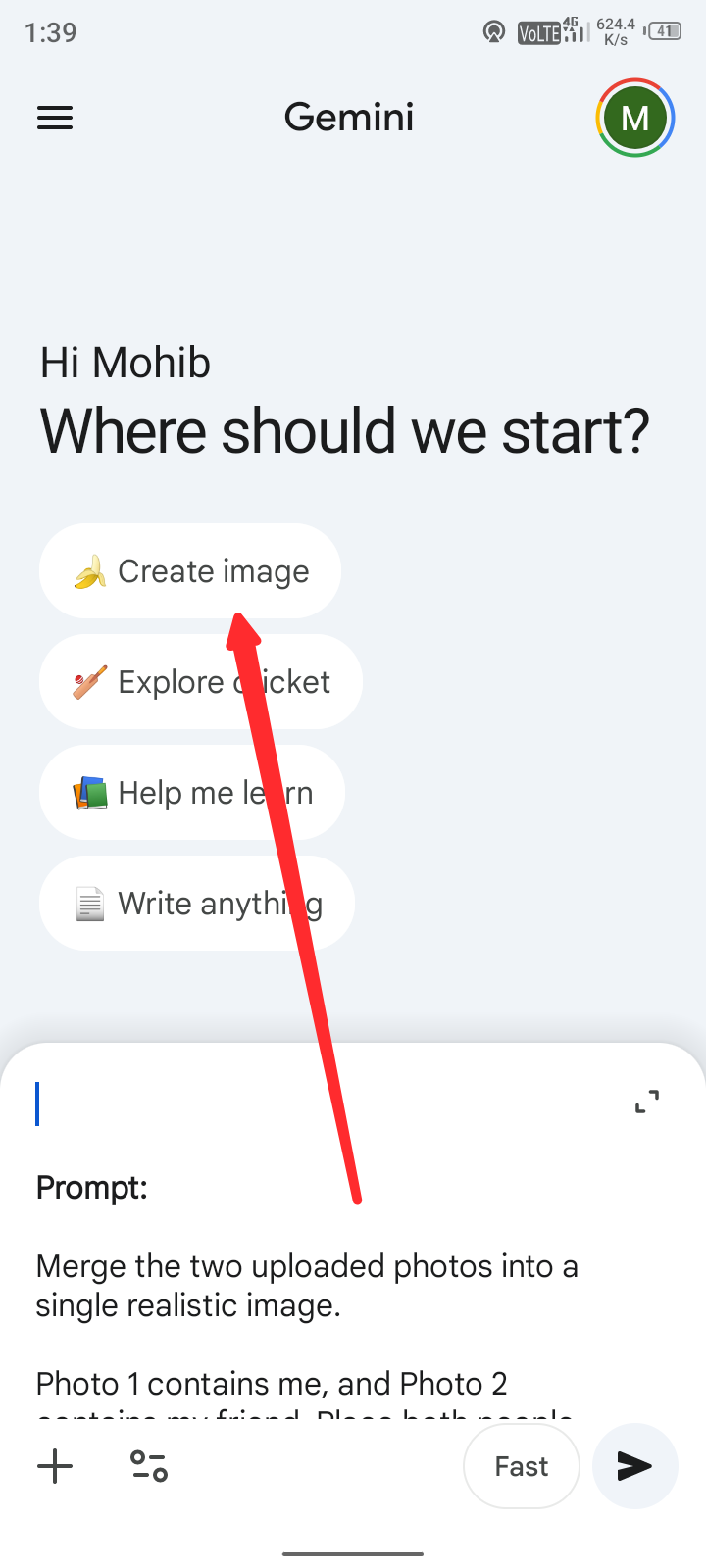Open the profile avatar M

pyautogui.click(x=634, y=119)
